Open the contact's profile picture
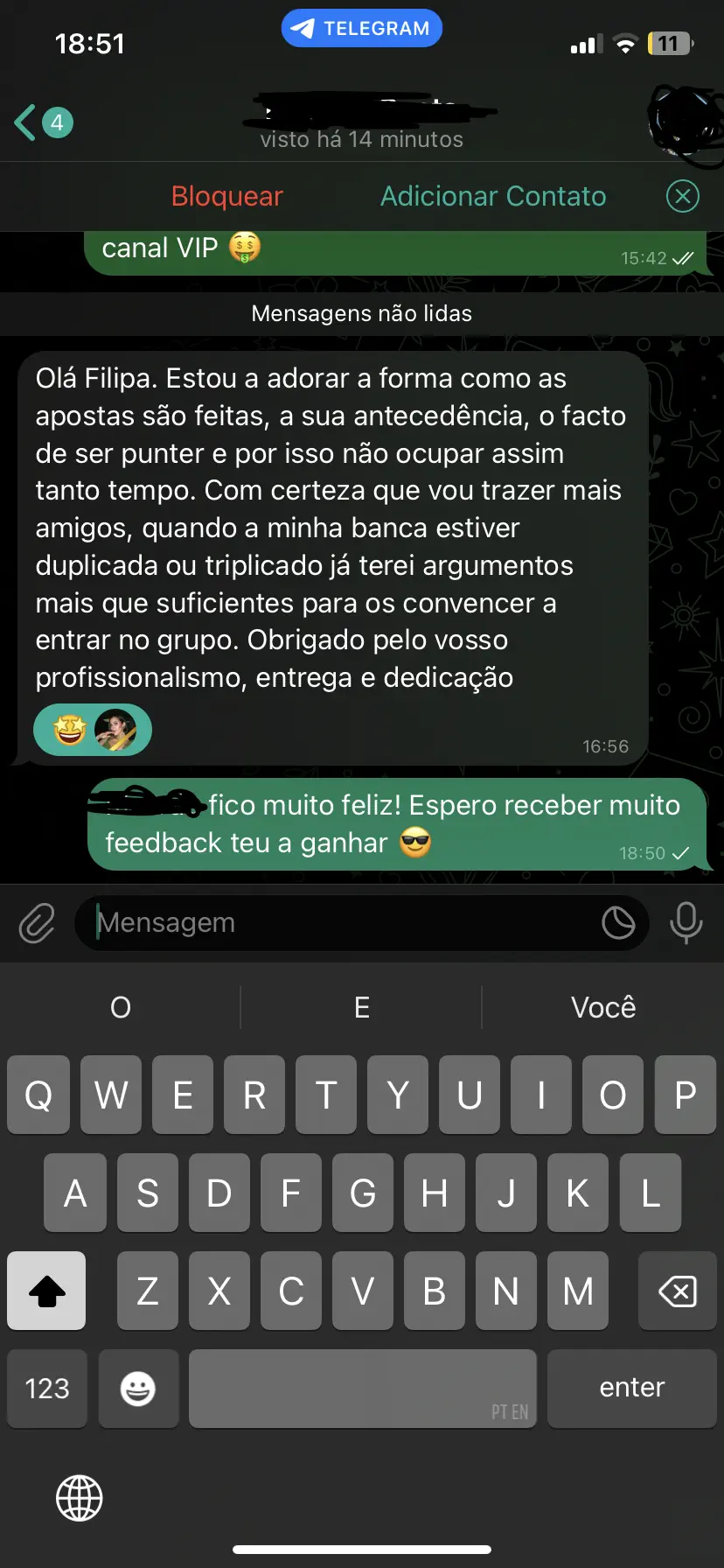 tap(684, 121)
